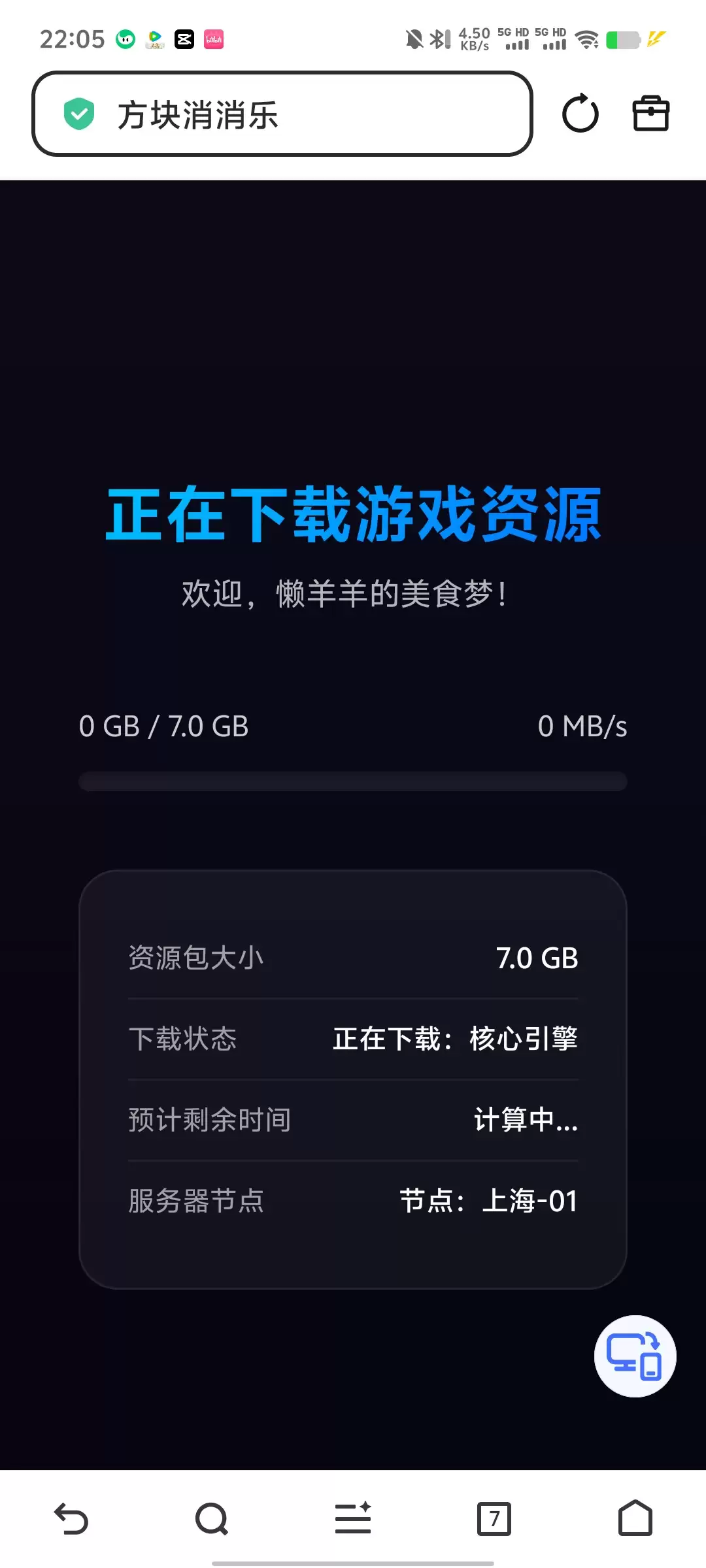706x1568 pixels.
Task: Show the 7 open tabs
Action: [x=494, y=1518]
